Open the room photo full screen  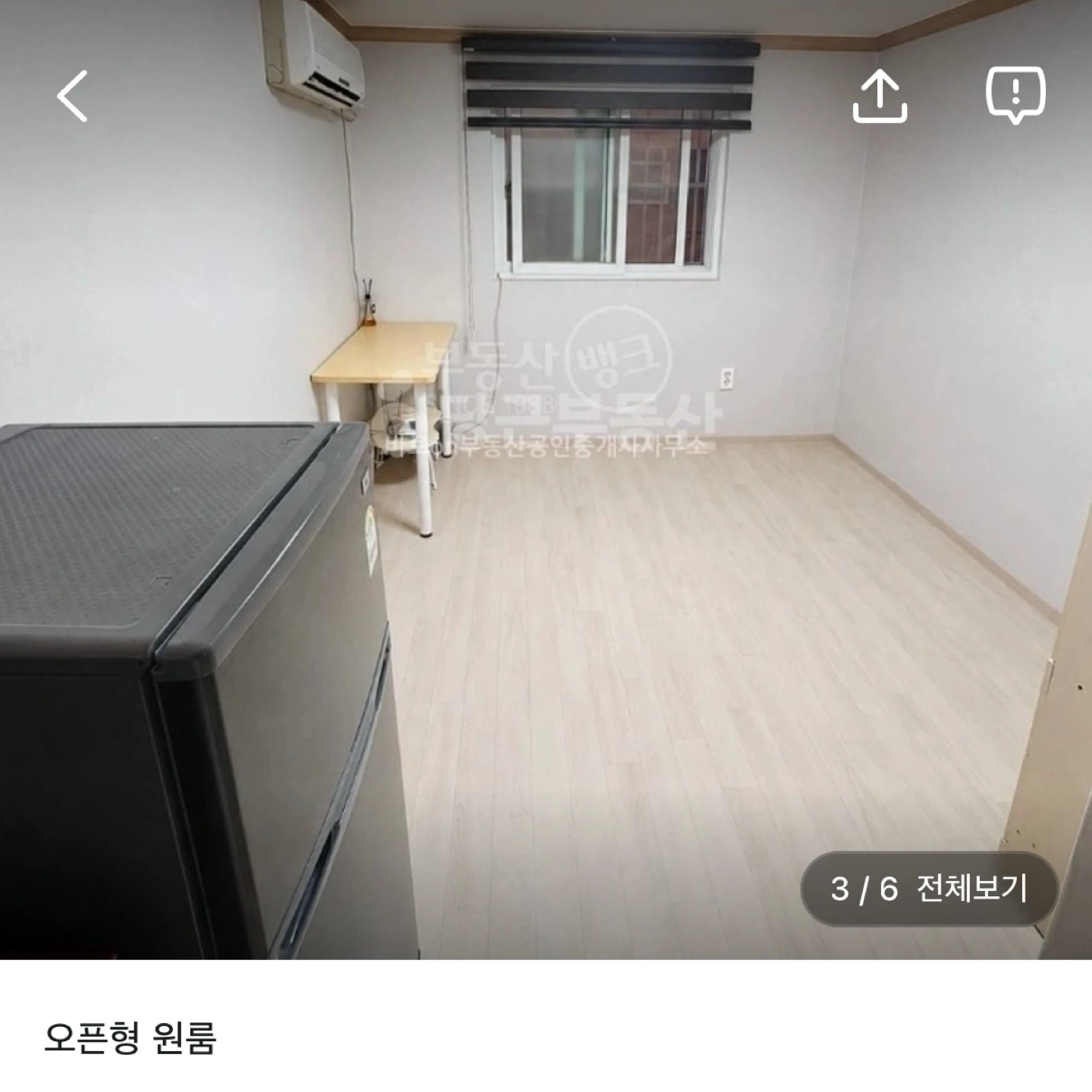546,479
